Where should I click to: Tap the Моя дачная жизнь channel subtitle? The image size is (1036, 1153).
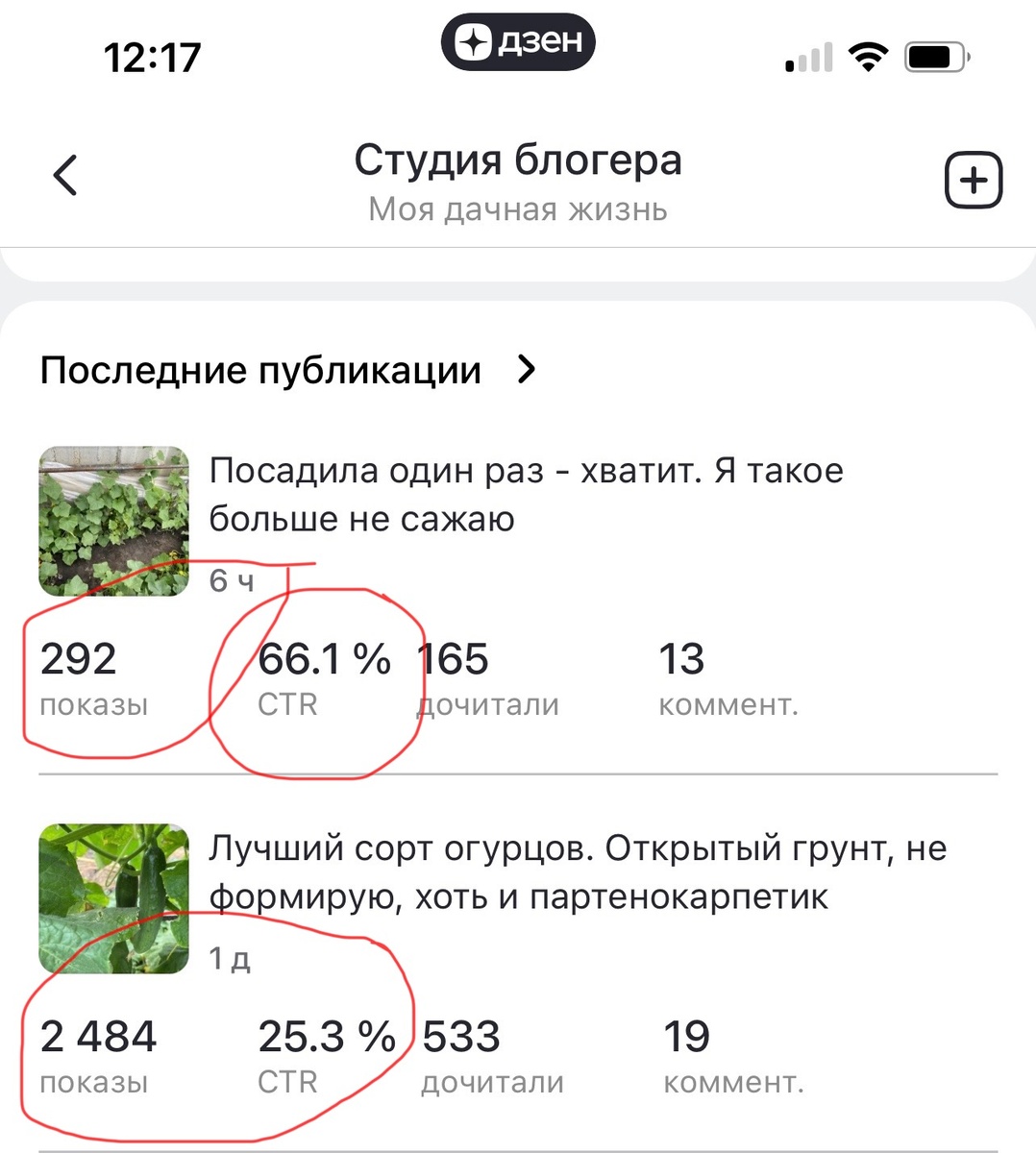coord(518,209)
